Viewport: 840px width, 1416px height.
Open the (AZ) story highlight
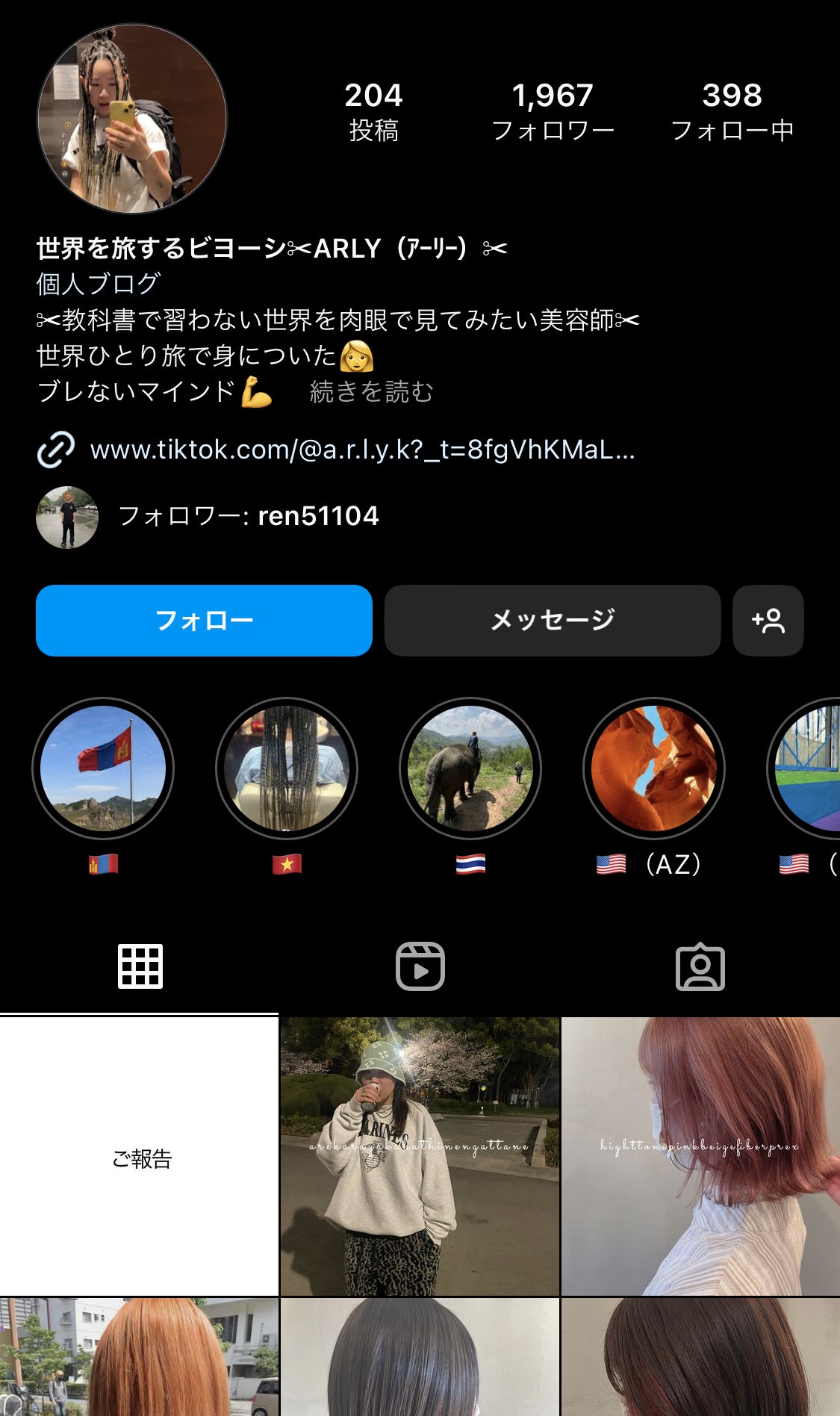(654, 768)
